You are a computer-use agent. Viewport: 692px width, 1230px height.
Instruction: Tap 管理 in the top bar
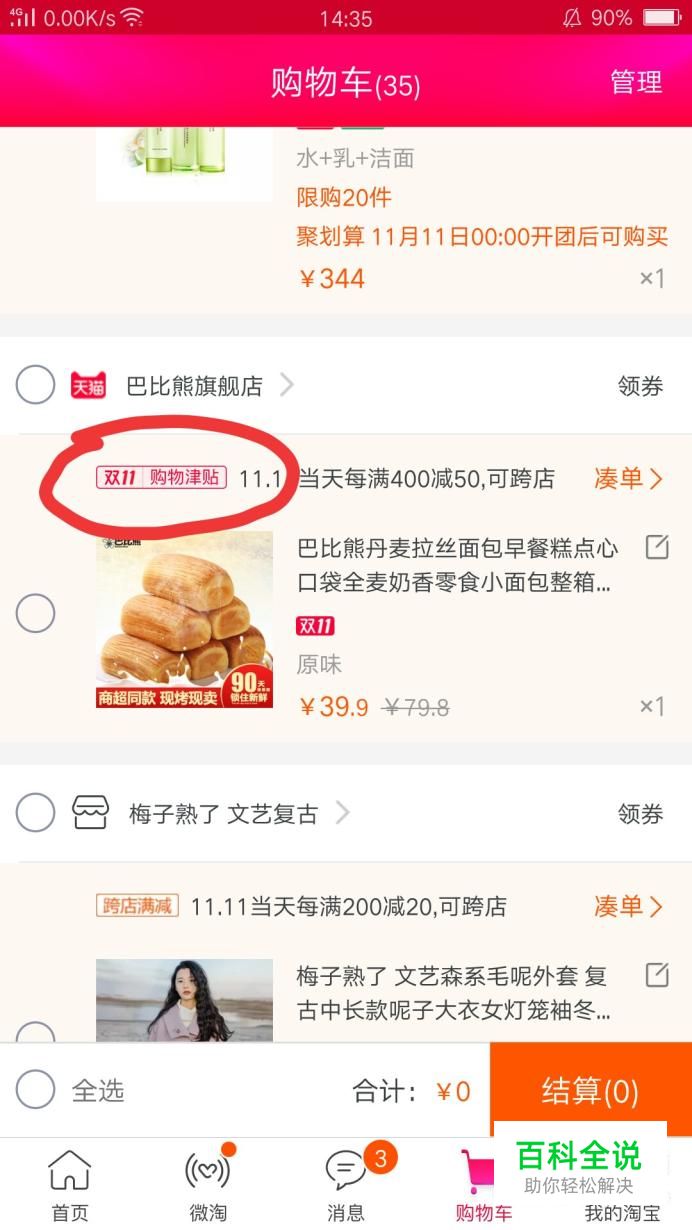636,82
